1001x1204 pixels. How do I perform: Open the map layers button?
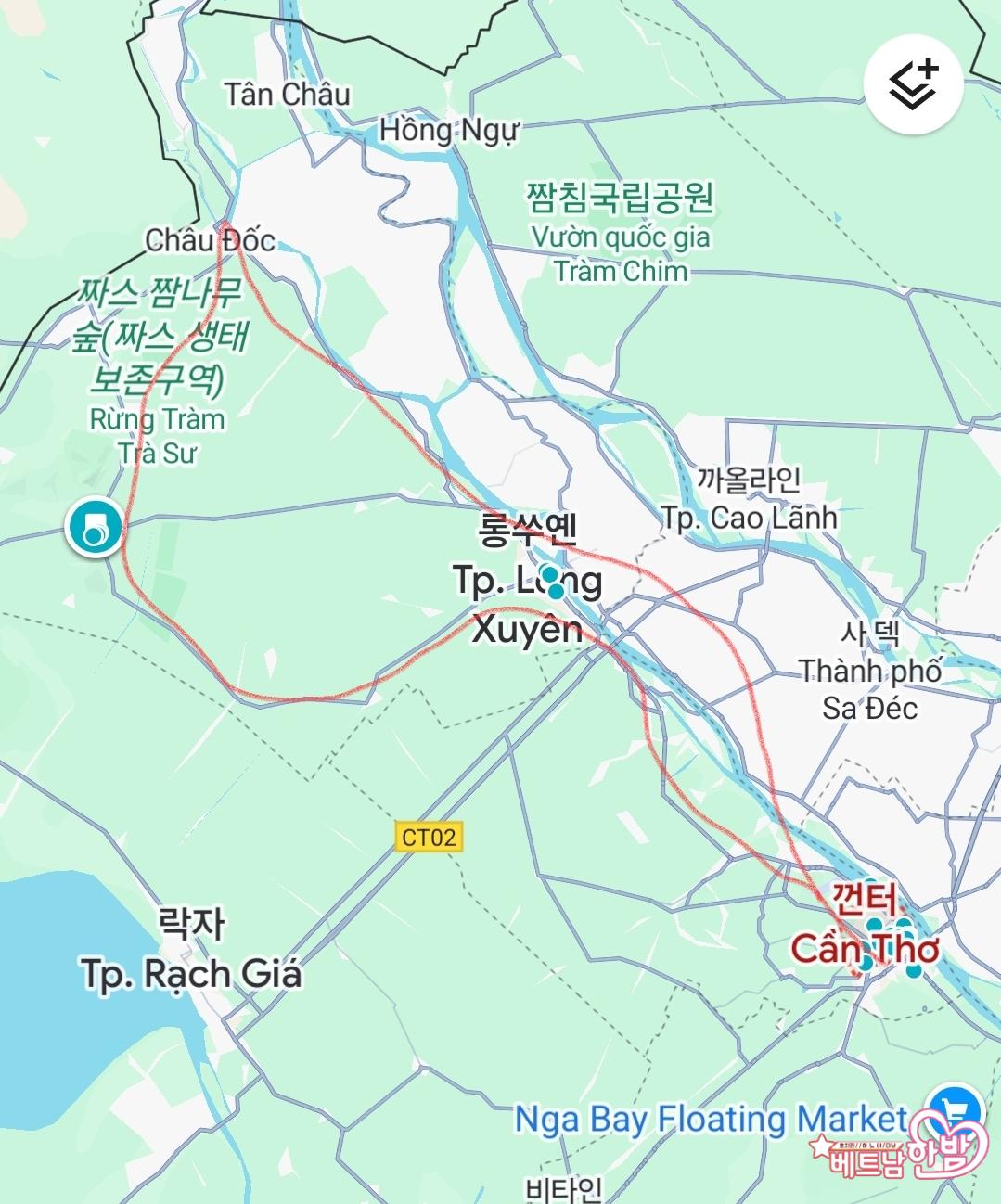tap(913, 84)
